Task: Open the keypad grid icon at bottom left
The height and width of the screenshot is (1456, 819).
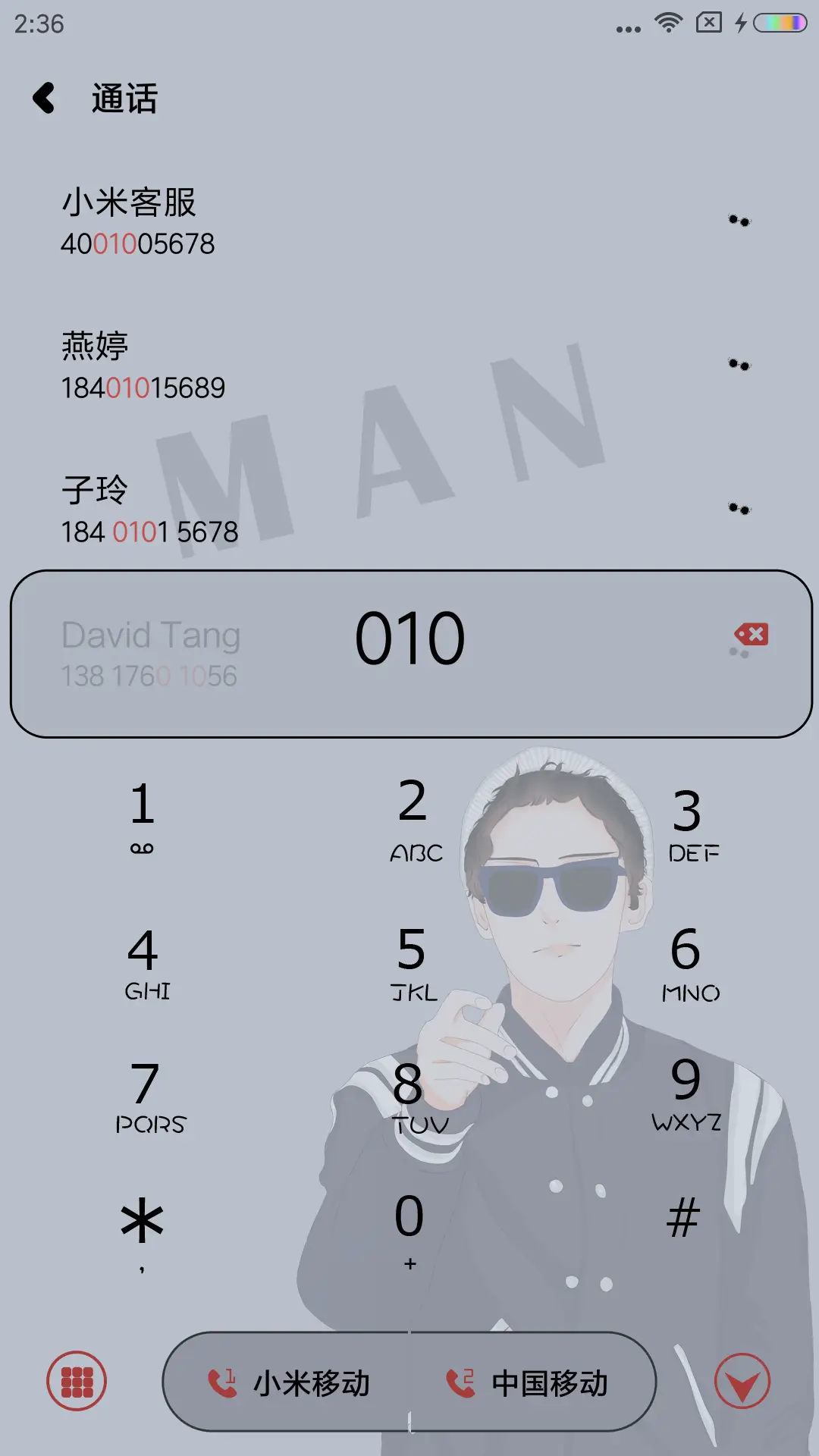Action: point(76,1382)
